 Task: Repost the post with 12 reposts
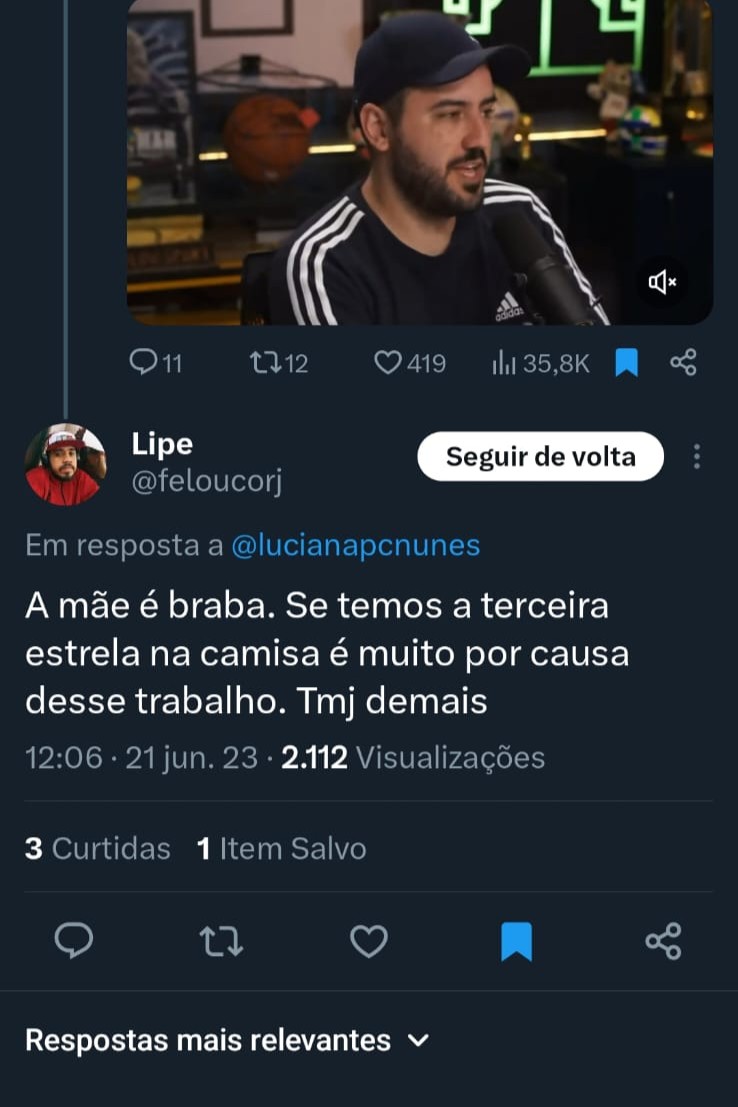pos(278,363)
